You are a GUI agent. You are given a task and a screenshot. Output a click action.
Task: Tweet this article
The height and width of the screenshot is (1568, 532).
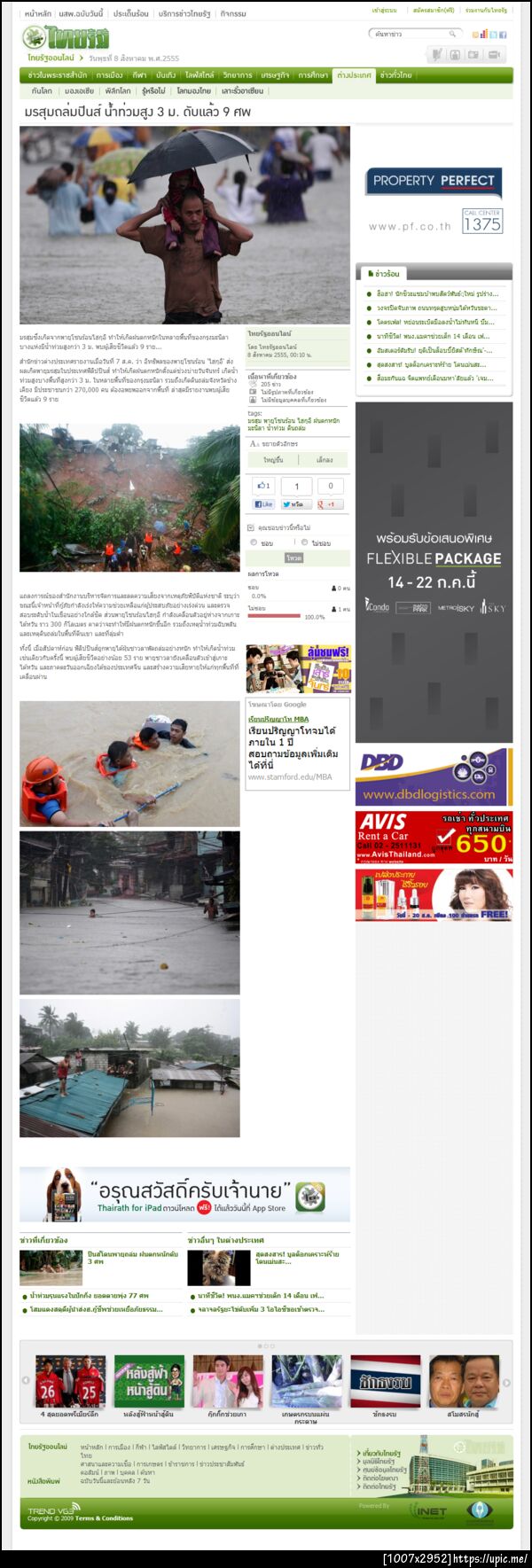[296, 503]
